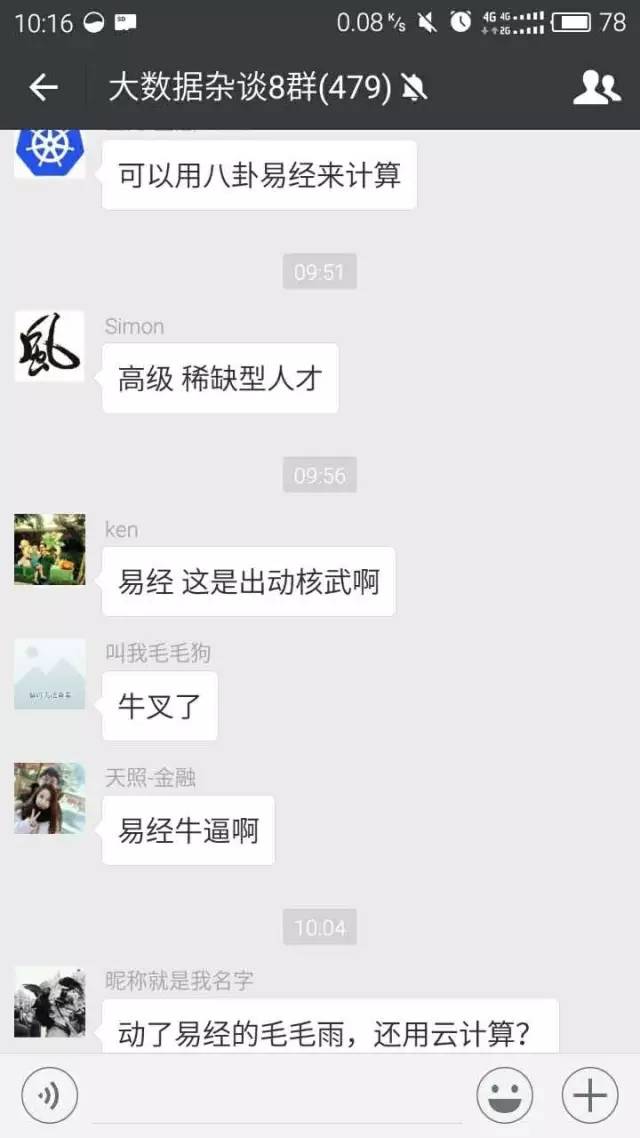Open the group members info icon
The width and height of the screenshot is (640, 1138).
click(596, 88)
